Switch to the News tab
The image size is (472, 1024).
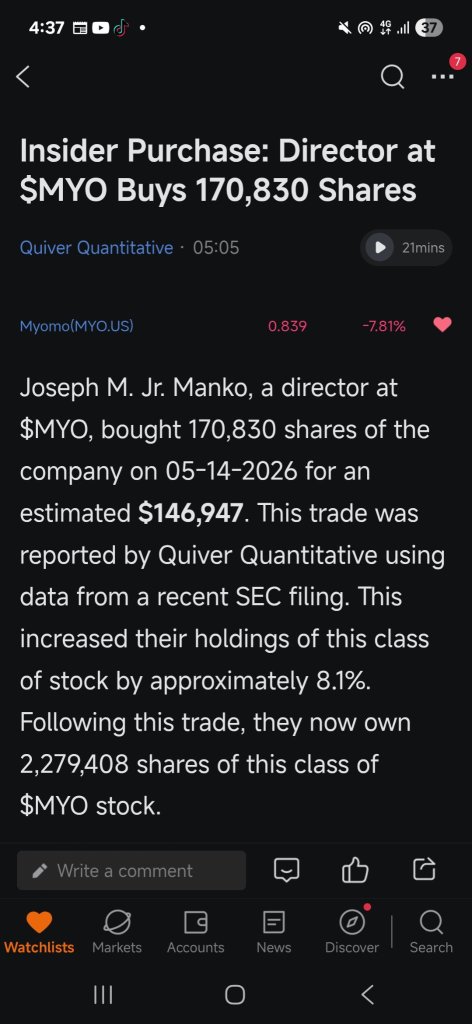pos(274,933)
